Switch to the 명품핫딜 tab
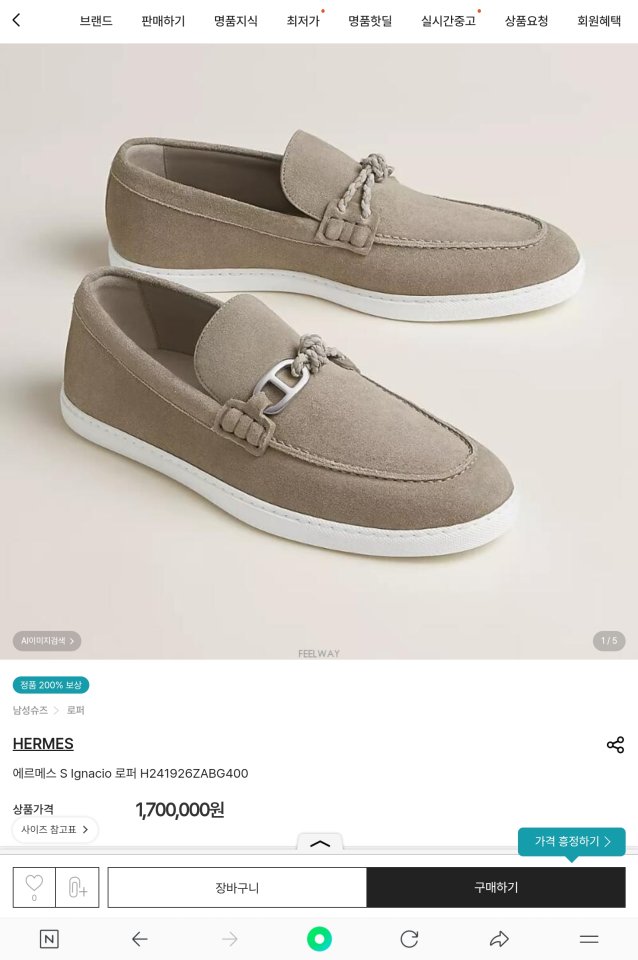638x960 pixels. (370, 21)
